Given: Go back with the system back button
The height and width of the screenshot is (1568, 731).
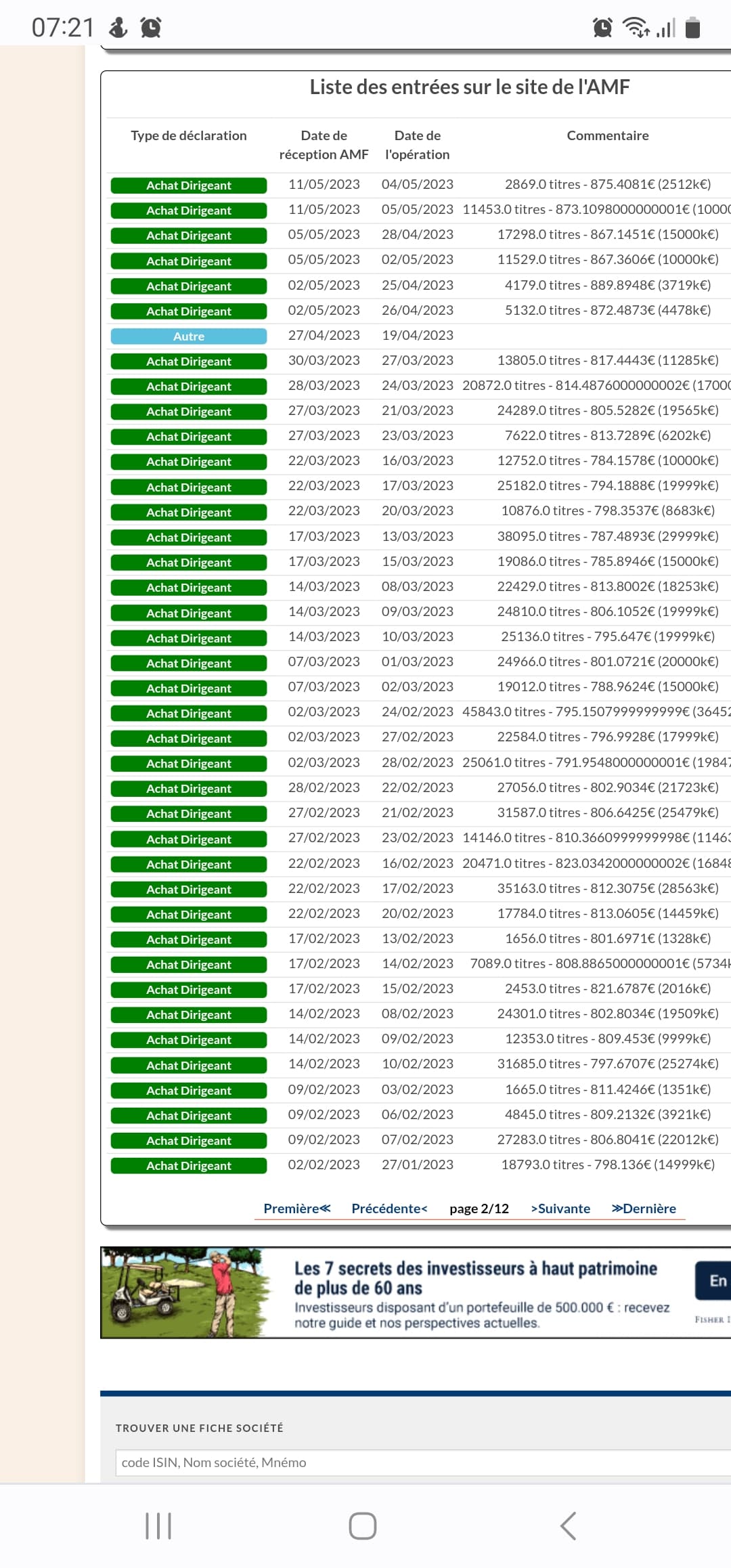Looking at the screenshot, I should (x=569, y=1526).
